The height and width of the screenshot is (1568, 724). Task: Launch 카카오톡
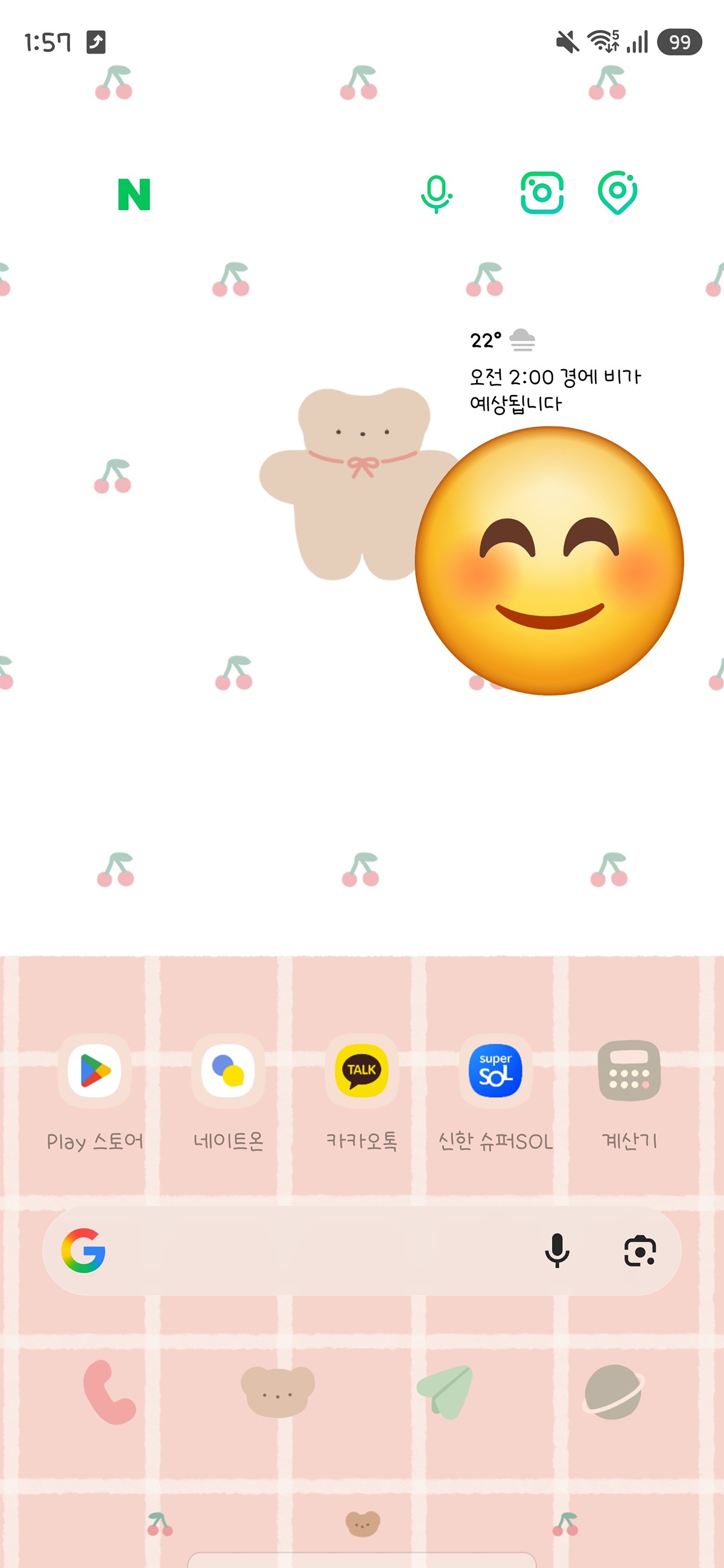coord(361,1092)
